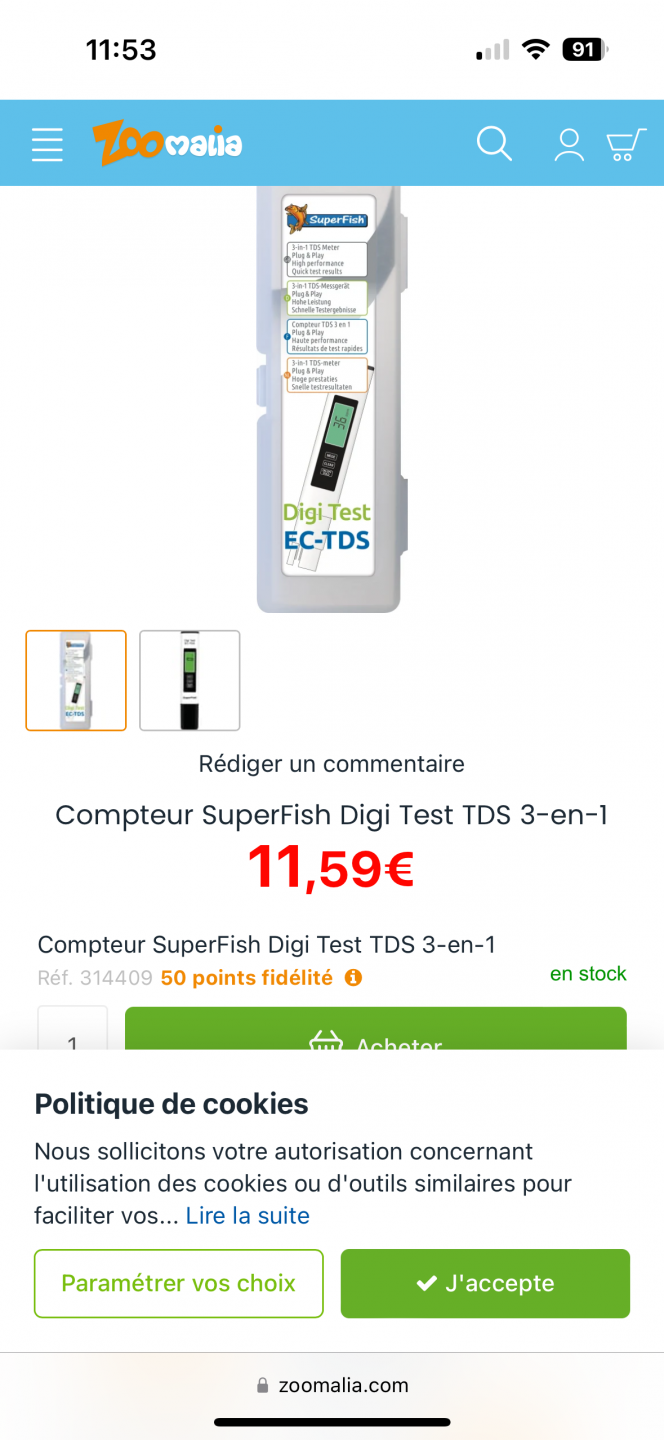Tap the Acheter button

375,1030
